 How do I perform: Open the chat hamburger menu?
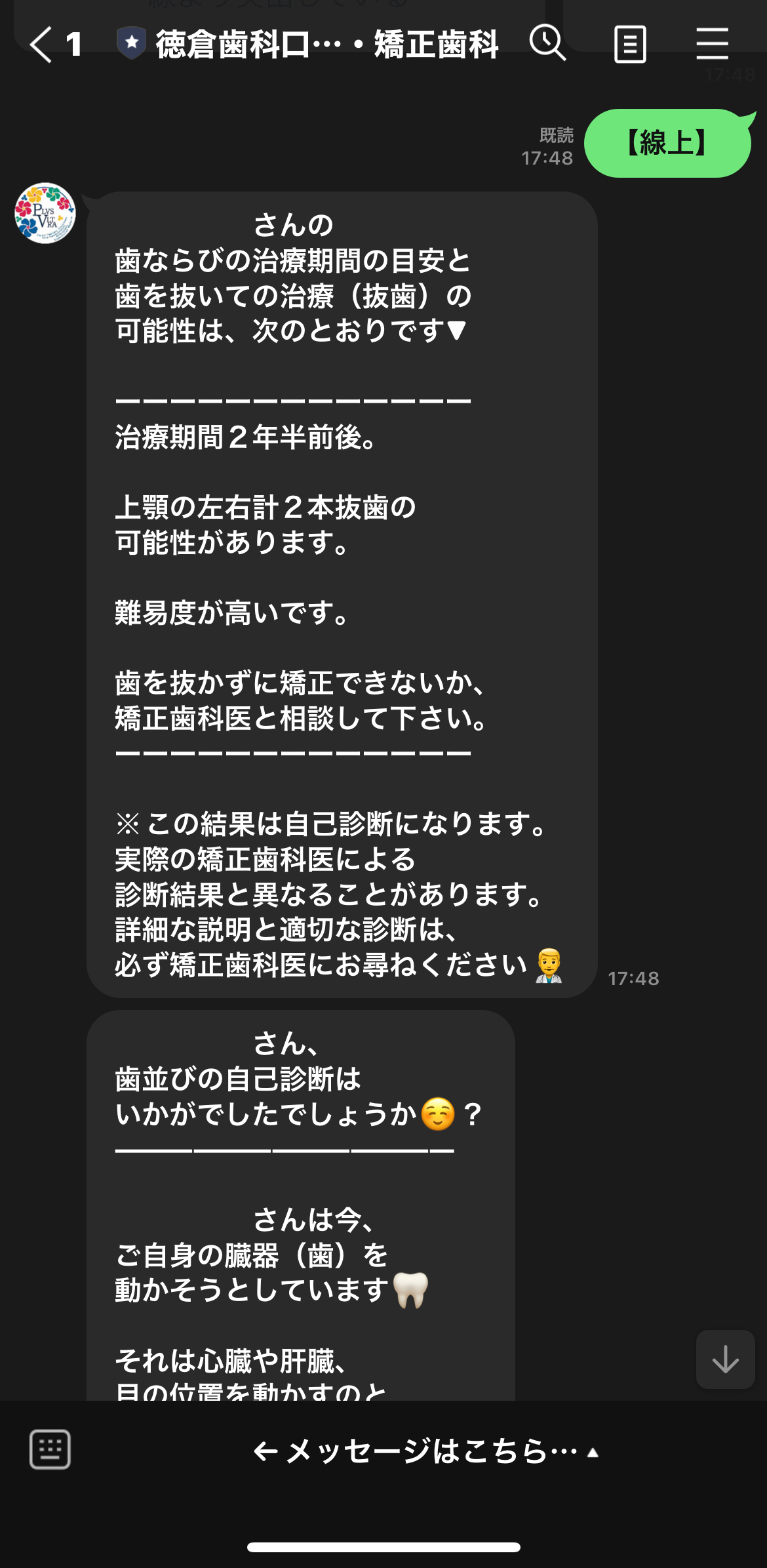tap(712, 45)
